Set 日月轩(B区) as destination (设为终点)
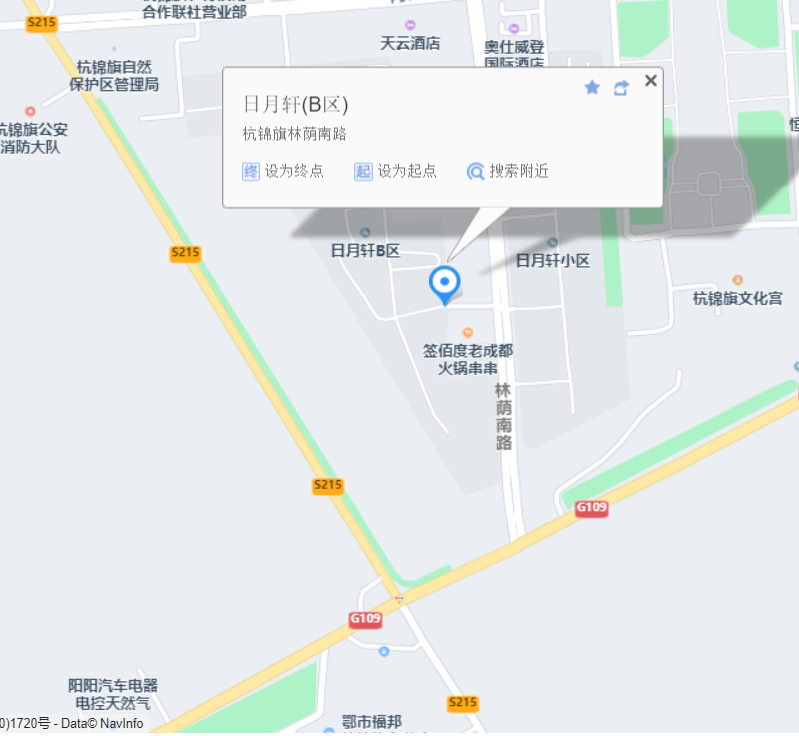 (284, 171)
